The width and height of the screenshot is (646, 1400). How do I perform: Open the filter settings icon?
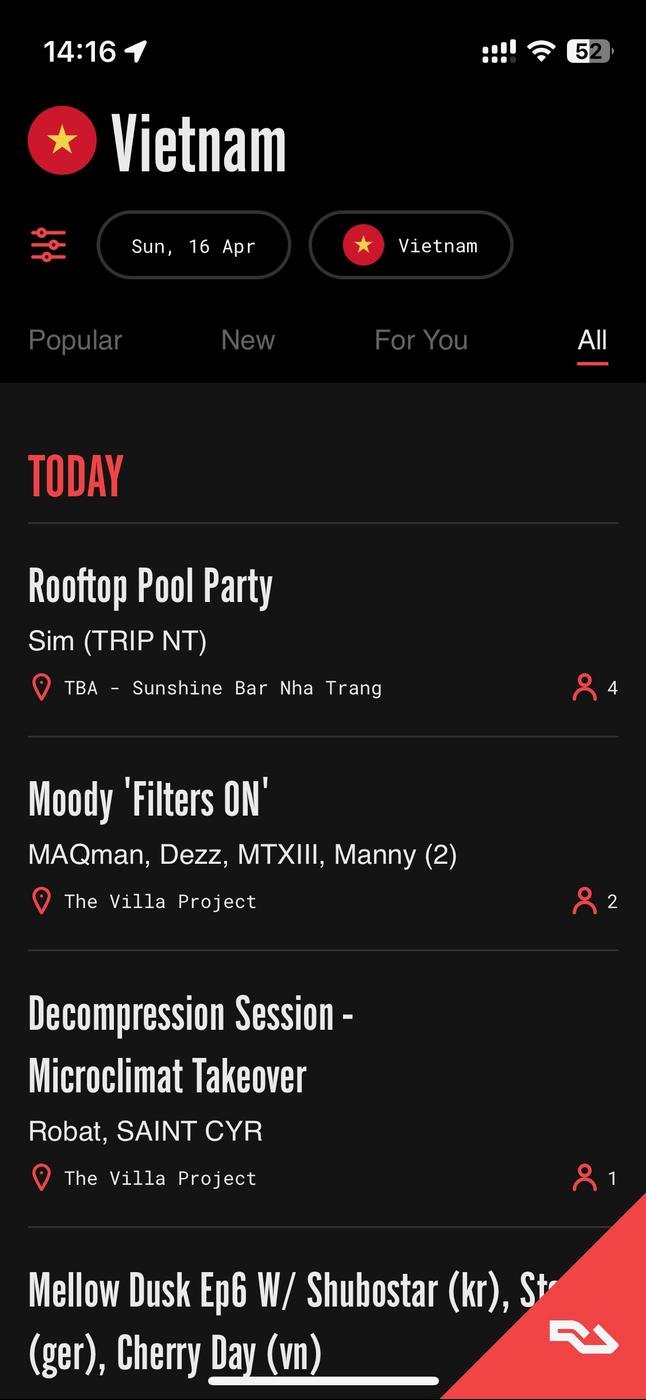pos(48,245)
